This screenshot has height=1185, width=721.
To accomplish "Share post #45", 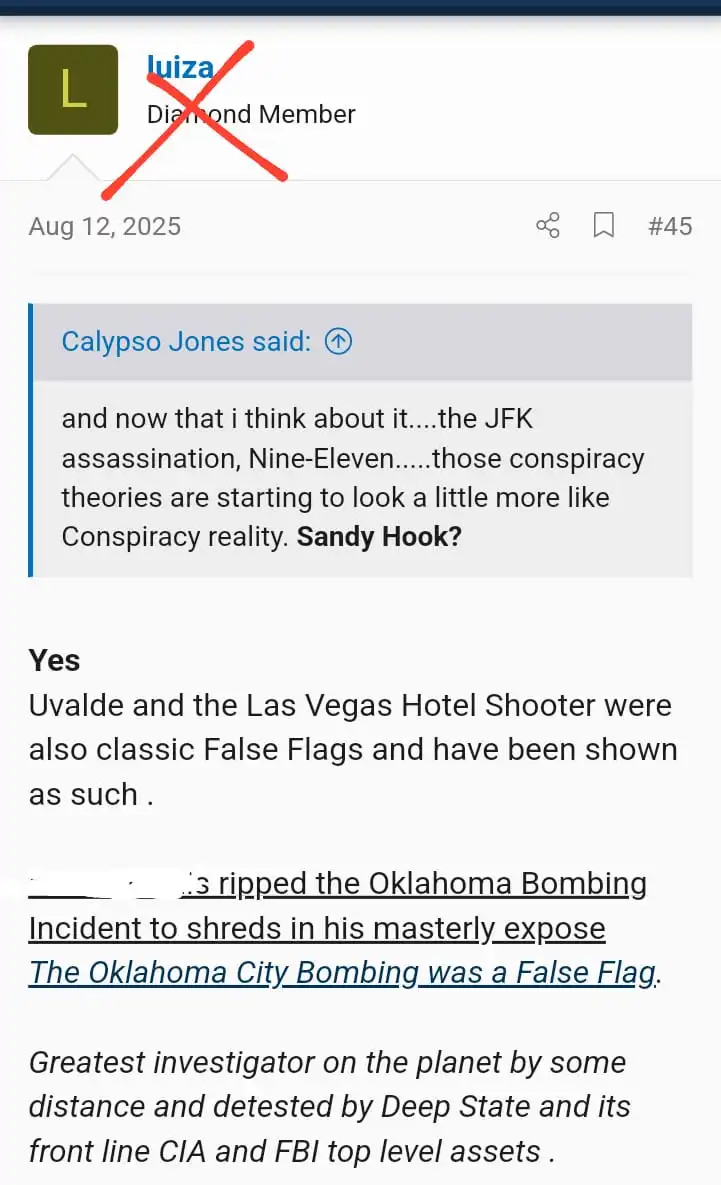I will pyautogui.click(x=548, y=225).
